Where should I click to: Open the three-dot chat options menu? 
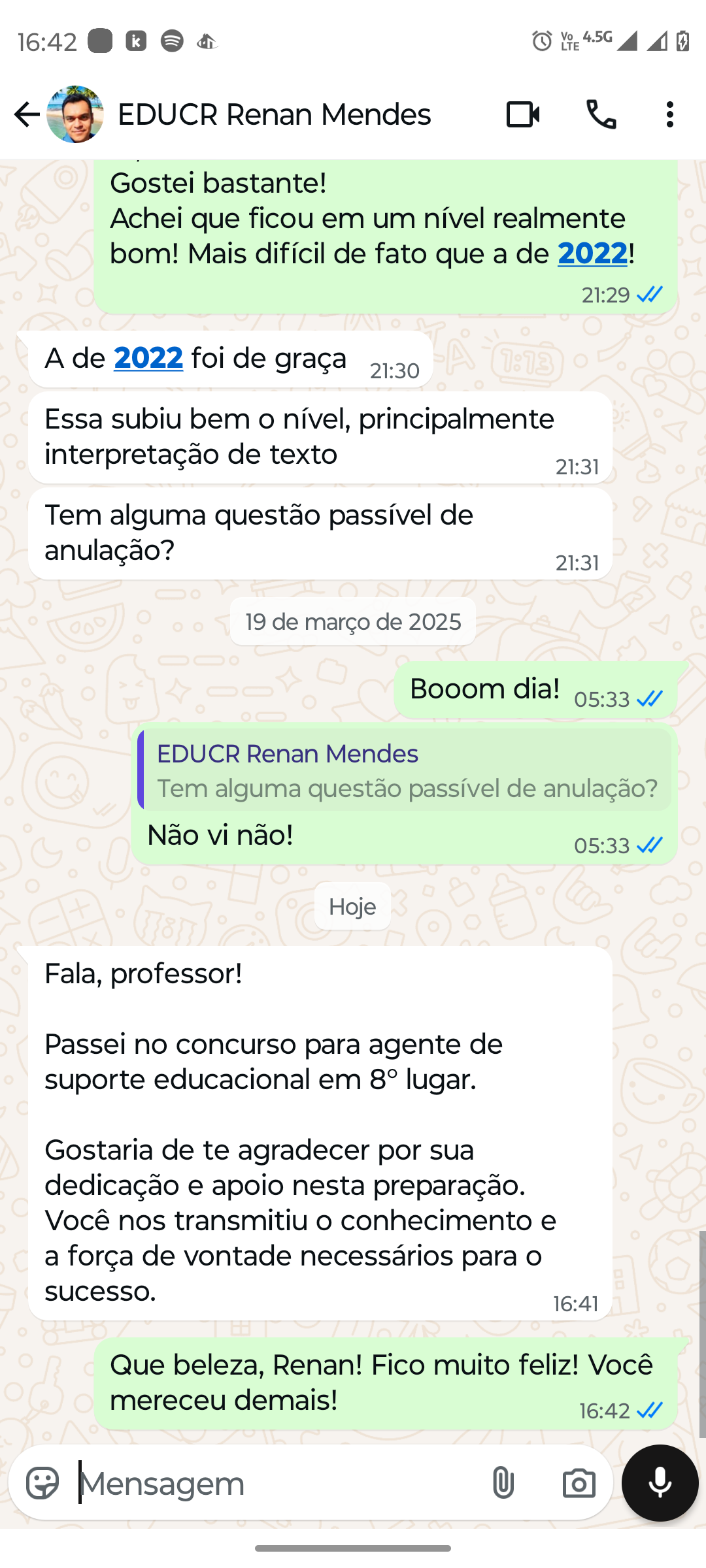(x=669, y=114)
